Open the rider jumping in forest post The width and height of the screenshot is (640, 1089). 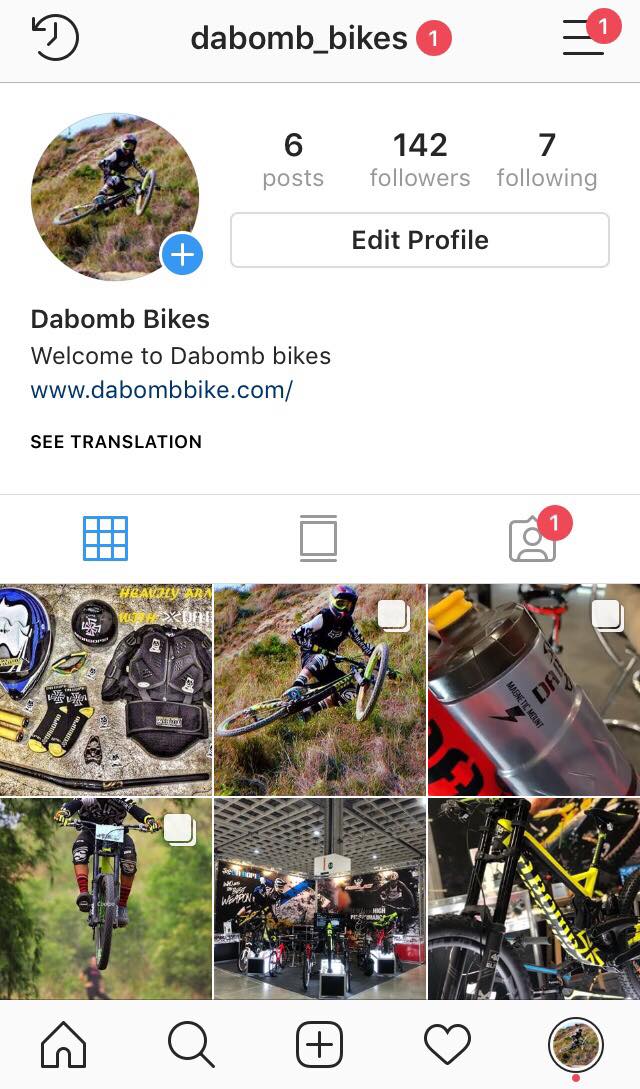click(105, 900)
